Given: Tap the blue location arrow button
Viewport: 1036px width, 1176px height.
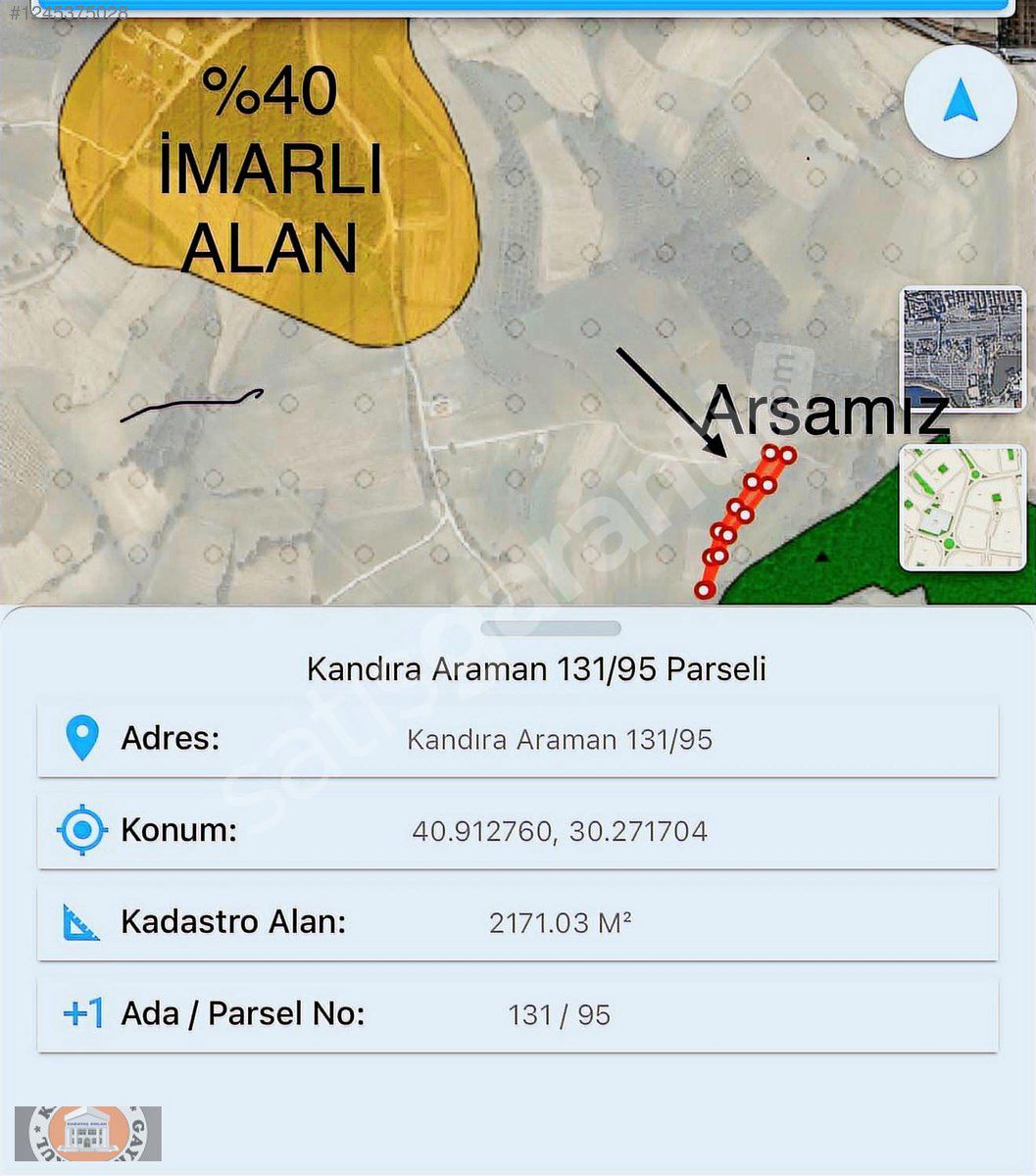Looking at the screenshot, I should pyautogui.click(x=960, y=103).
